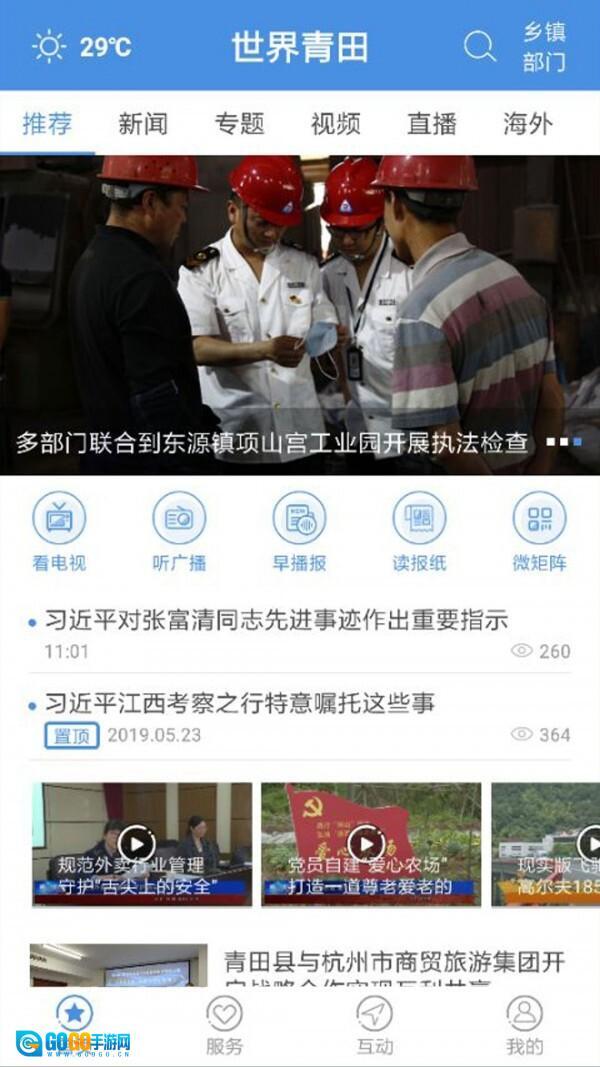Go to the 服务 tab

point(224,1025)
